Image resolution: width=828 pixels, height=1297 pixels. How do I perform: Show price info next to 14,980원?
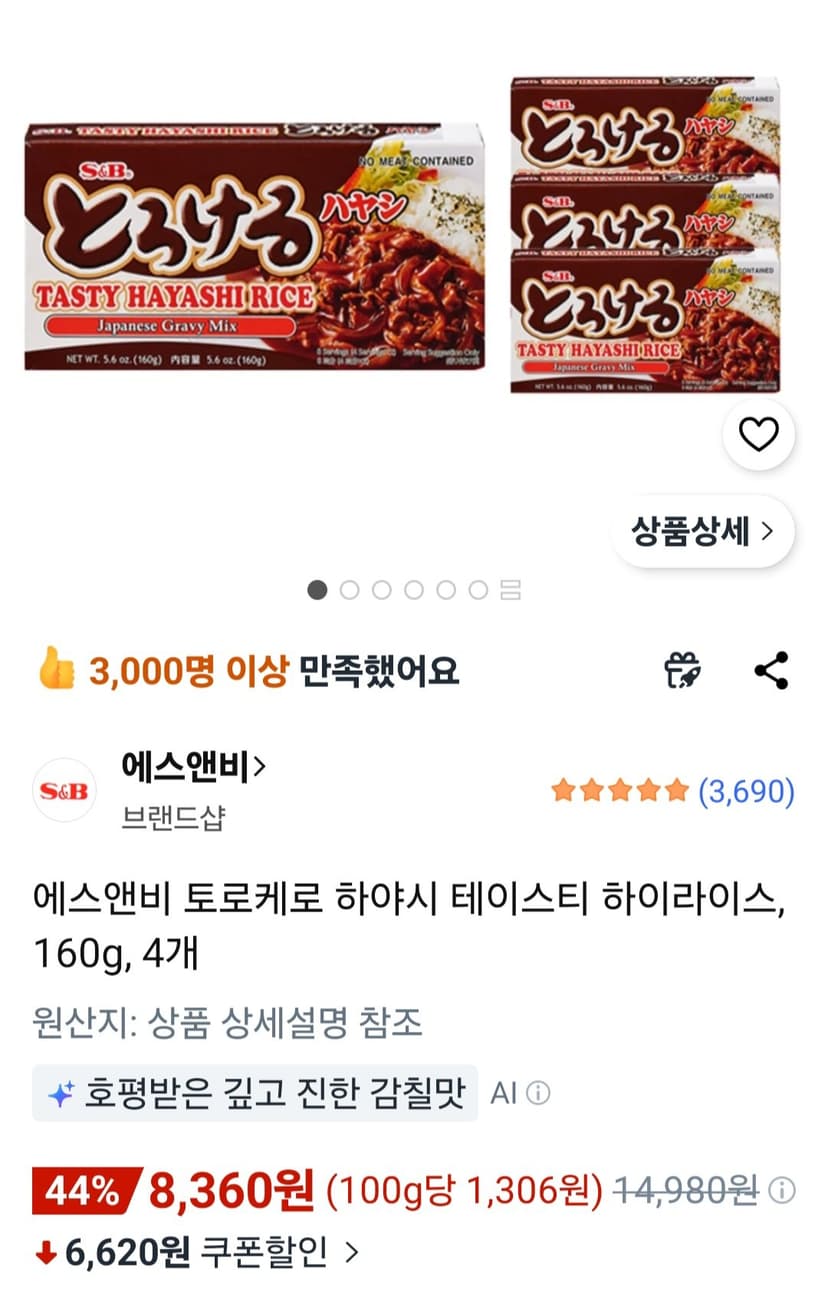[783, 1190]
